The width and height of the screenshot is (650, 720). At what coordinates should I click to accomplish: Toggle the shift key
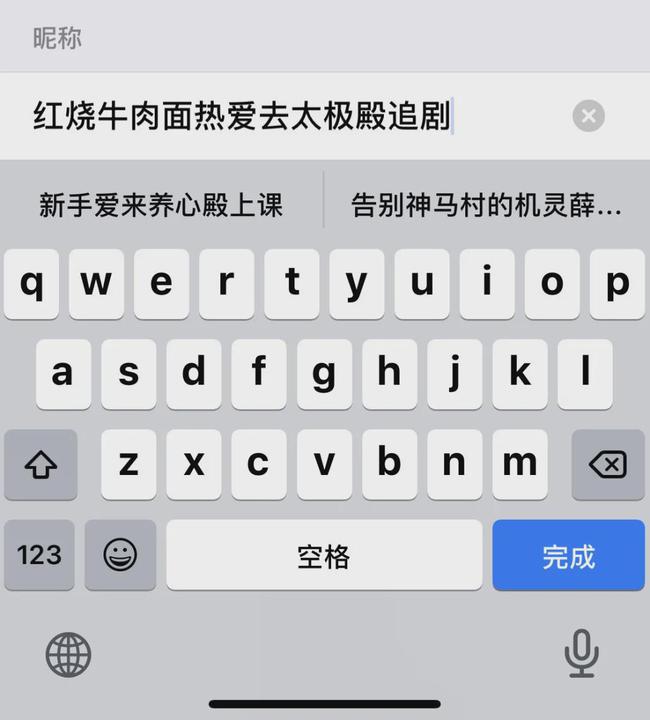[40, 464]
